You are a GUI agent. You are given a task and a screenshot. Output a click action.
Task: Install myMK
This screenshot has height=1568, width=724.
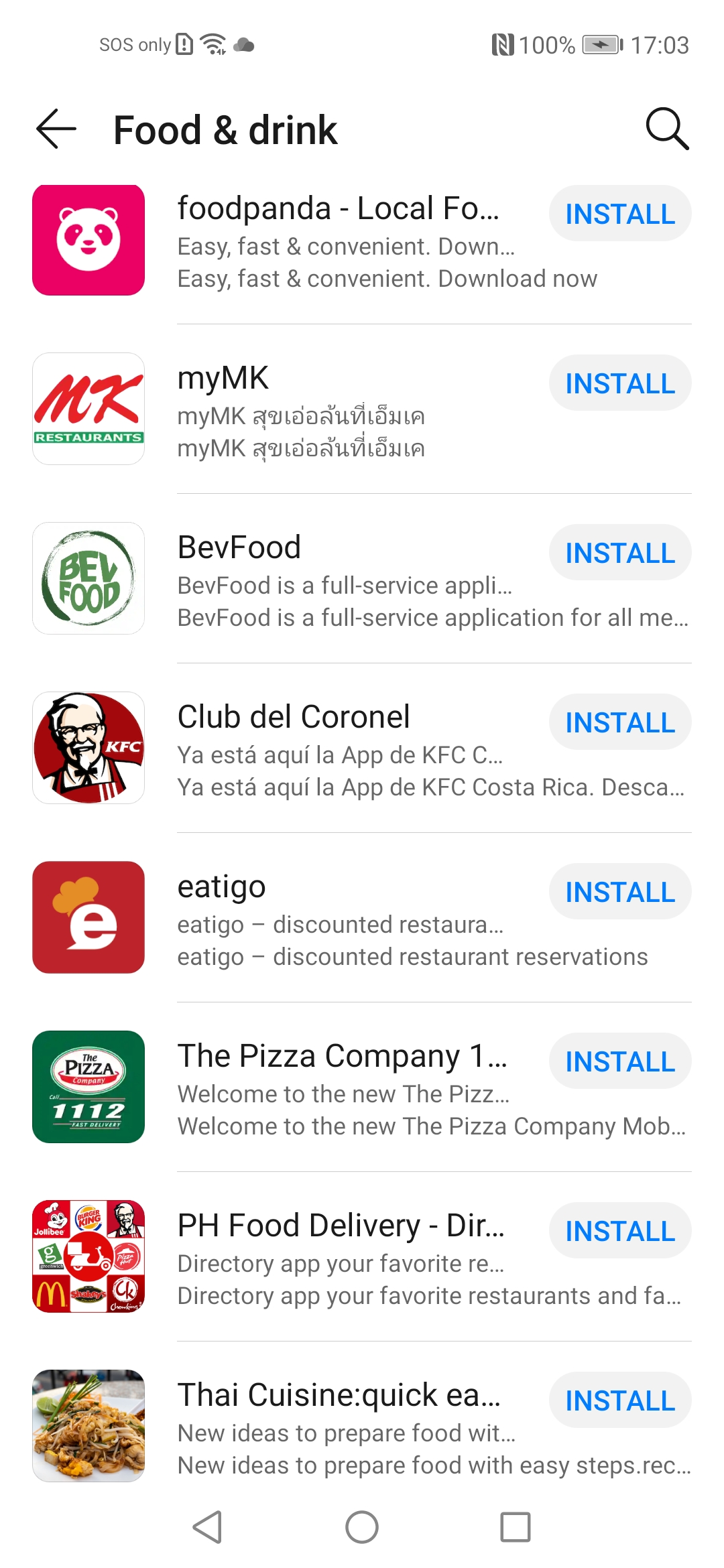620,383
